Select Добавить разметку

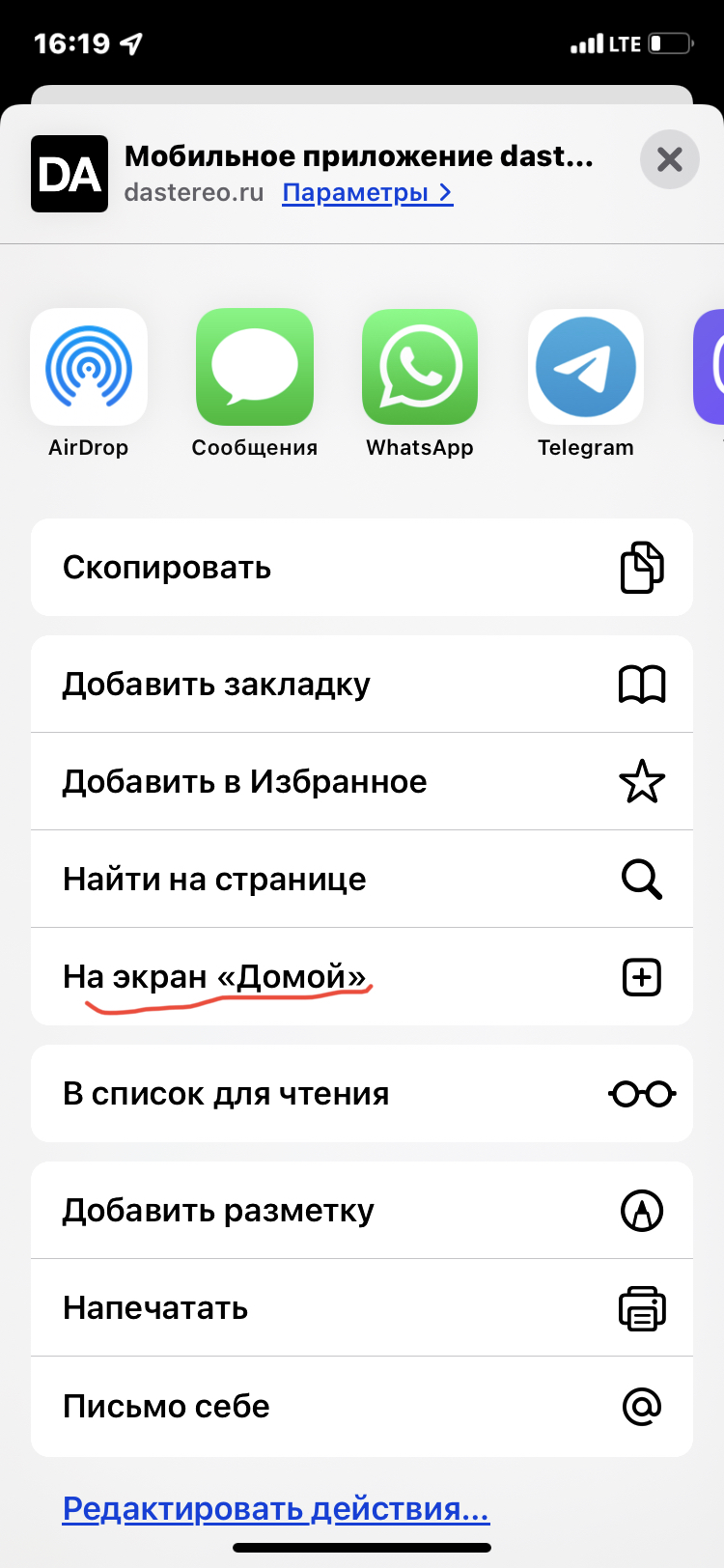362,1210
